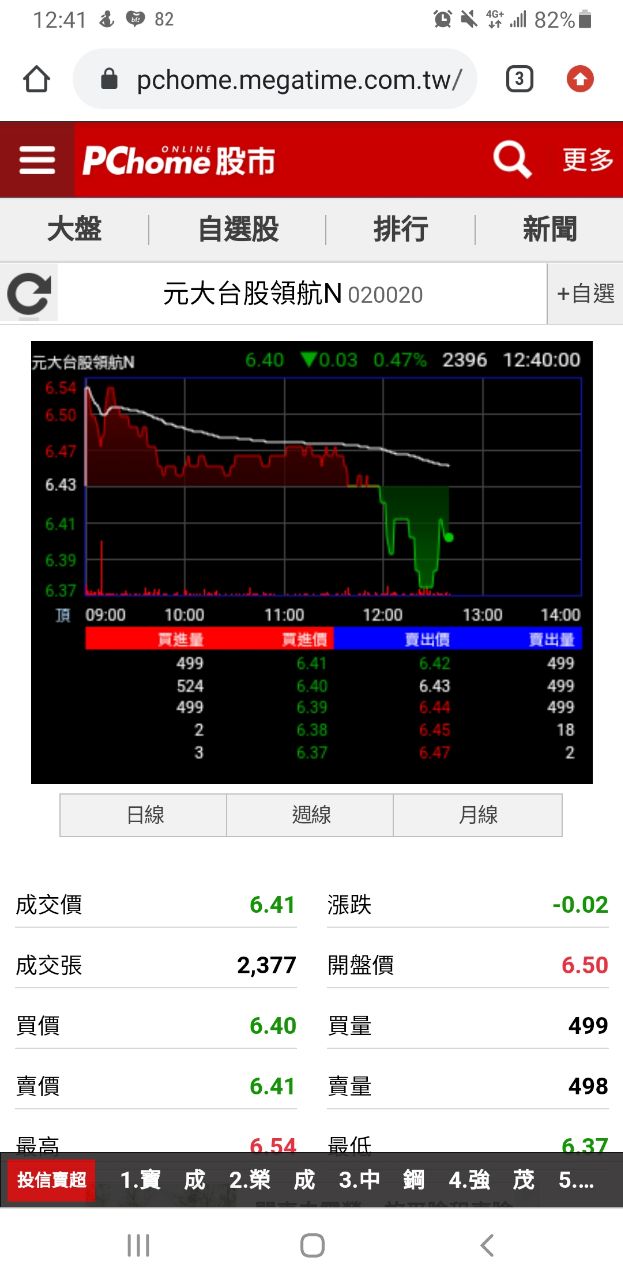Switch to the 自選股 tab
The image size is (623, 1280).
(x=238, y=229)
